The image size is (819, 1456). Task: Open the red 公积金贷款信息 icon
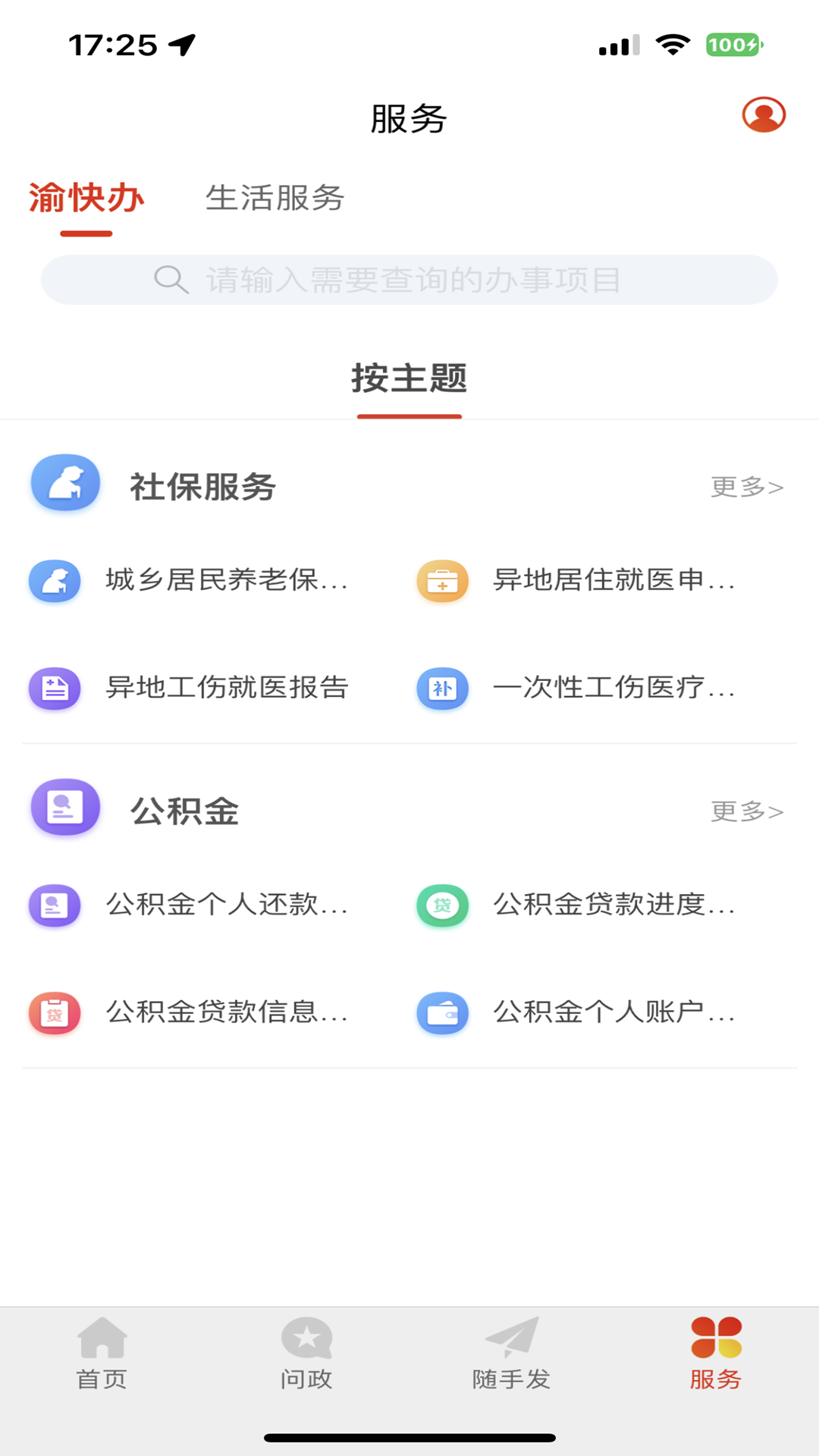(54, 1013)
